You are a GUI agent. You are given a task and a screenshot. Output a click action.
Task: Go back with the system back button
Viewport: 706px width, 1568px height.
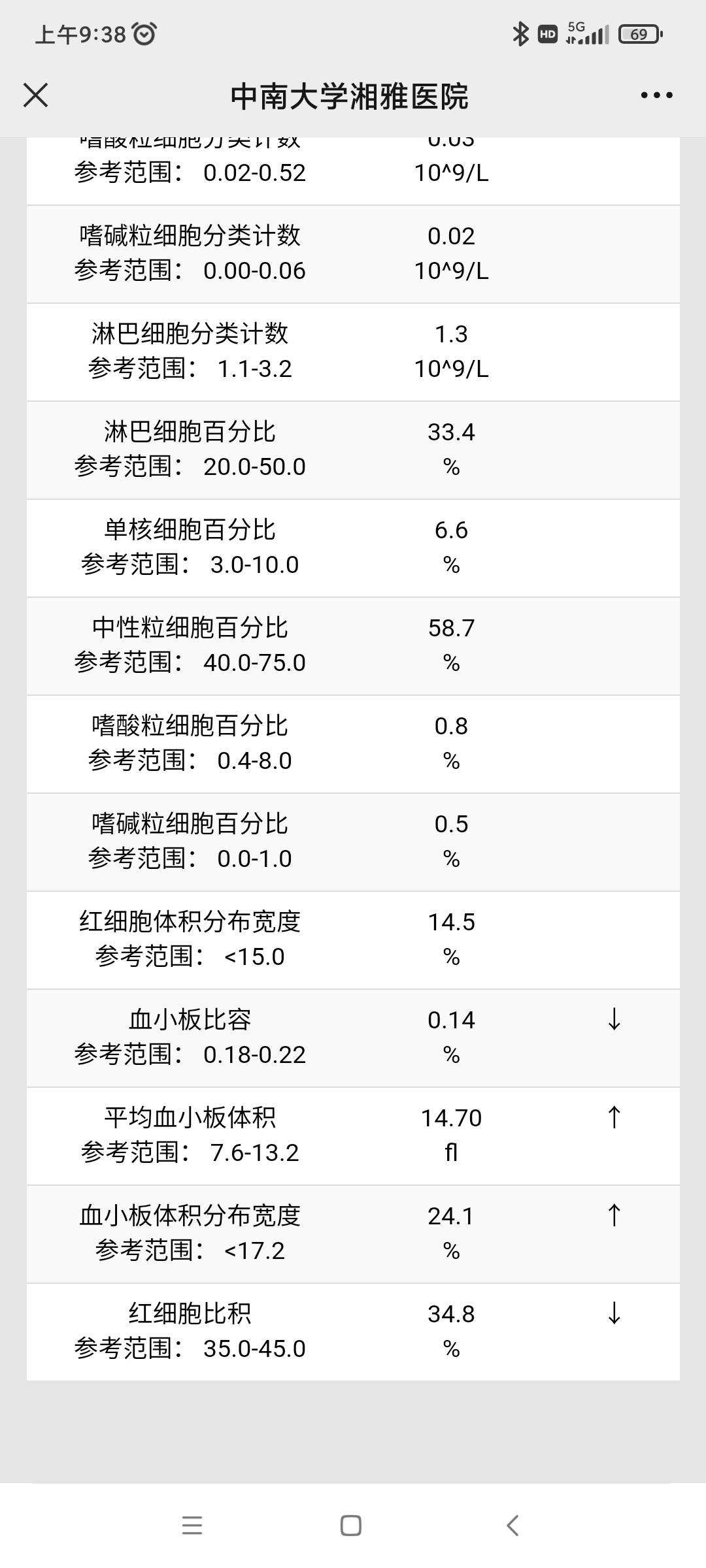click(513, 1526)
